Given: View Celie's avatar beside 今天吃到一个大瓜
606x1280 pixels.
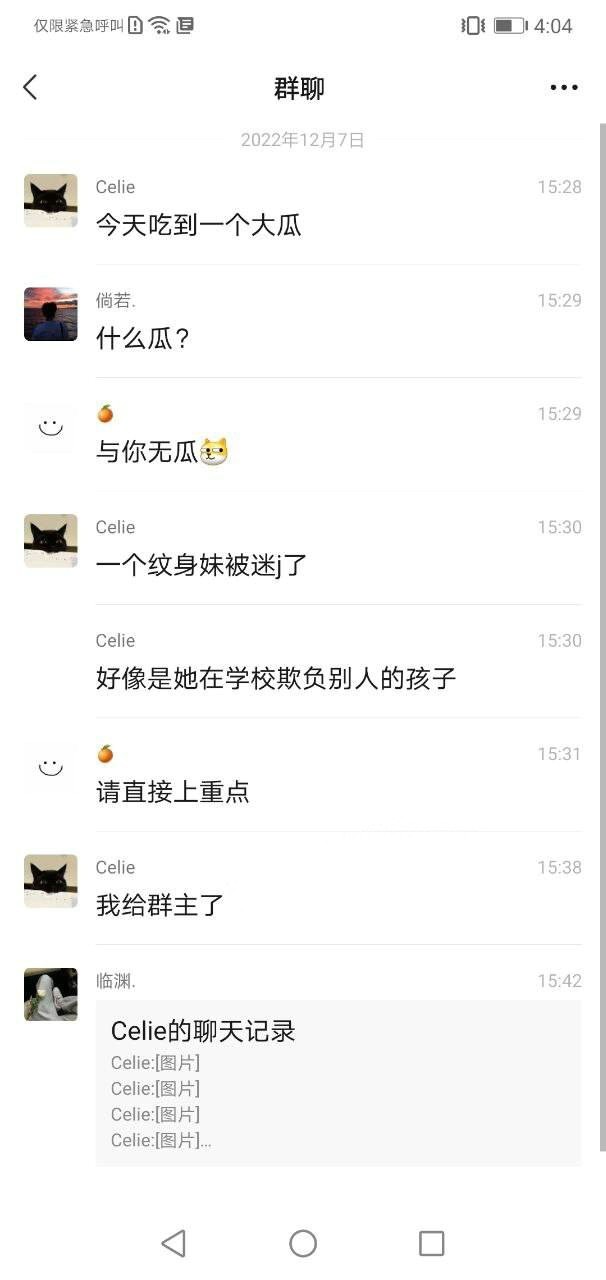Looking at the screenshot, I should (x=51, y=201).
